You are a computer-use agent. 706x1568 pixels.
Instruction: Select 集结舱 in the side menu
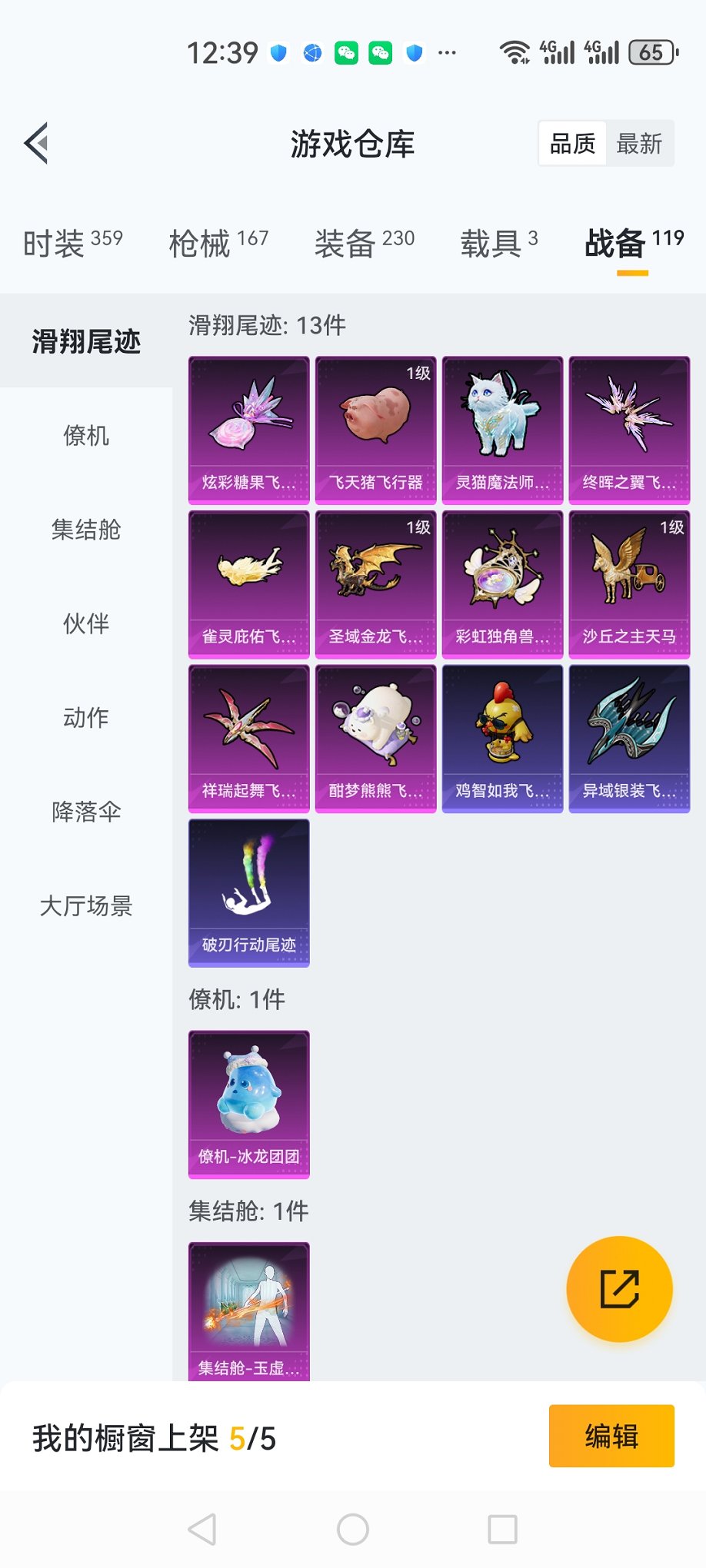tap(86, 530)
